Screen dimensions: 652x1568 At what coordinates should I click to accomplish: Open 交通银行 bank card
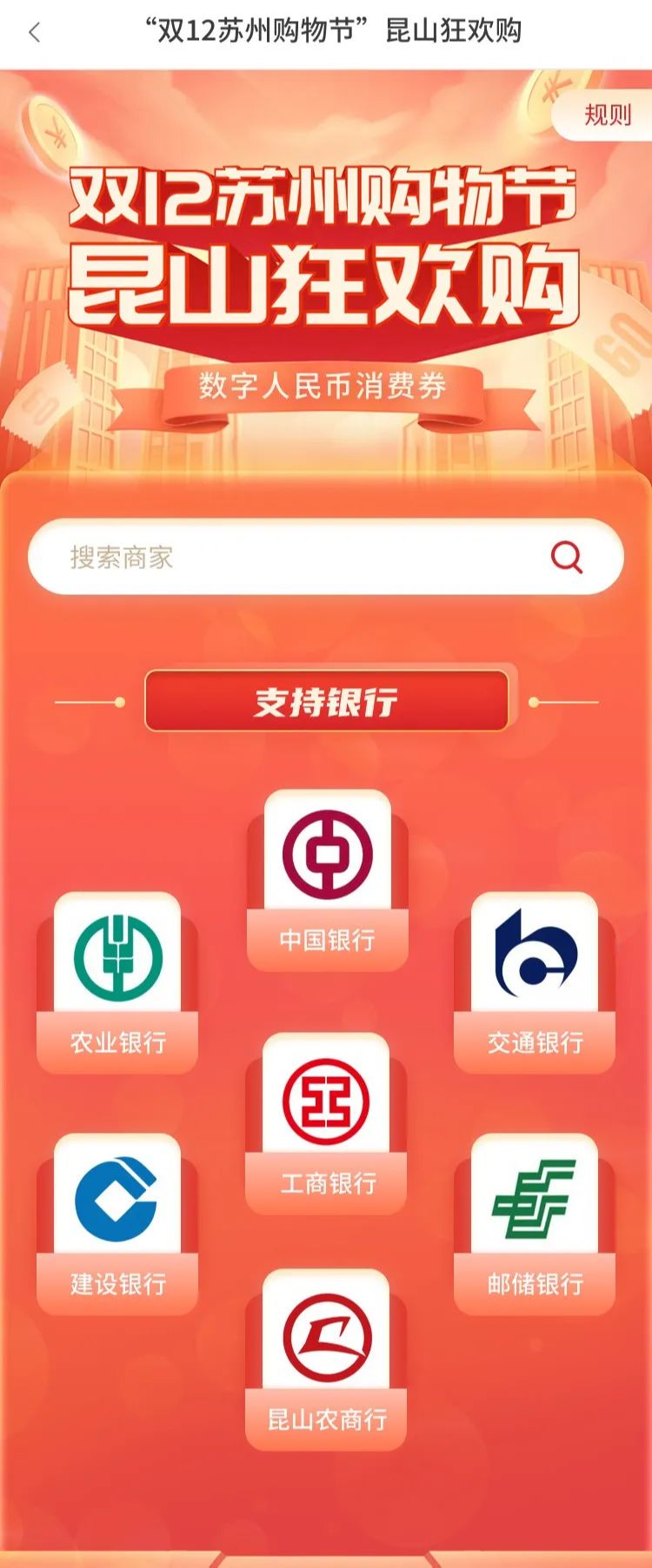pos(535,982)
